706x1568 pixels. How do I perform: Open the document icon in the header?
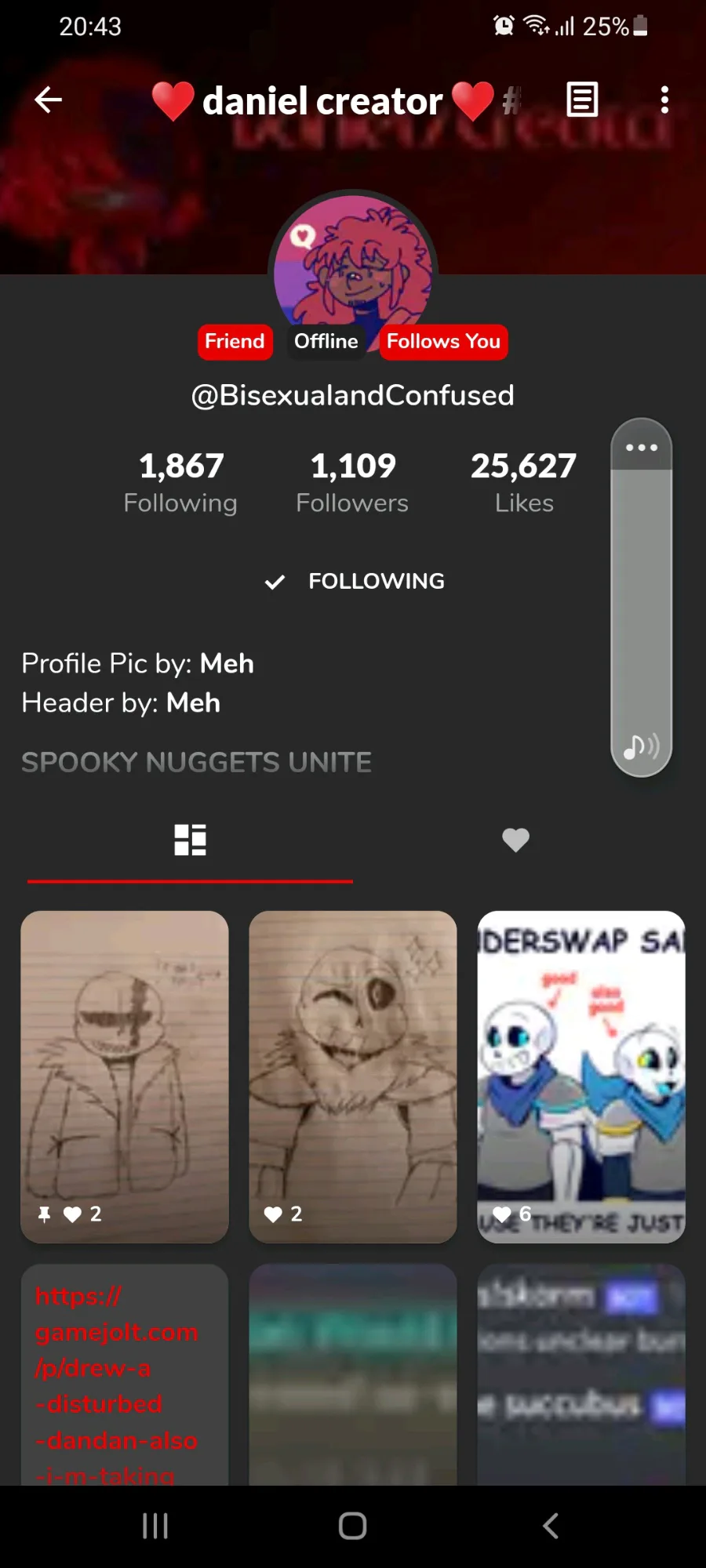(582, 100)
